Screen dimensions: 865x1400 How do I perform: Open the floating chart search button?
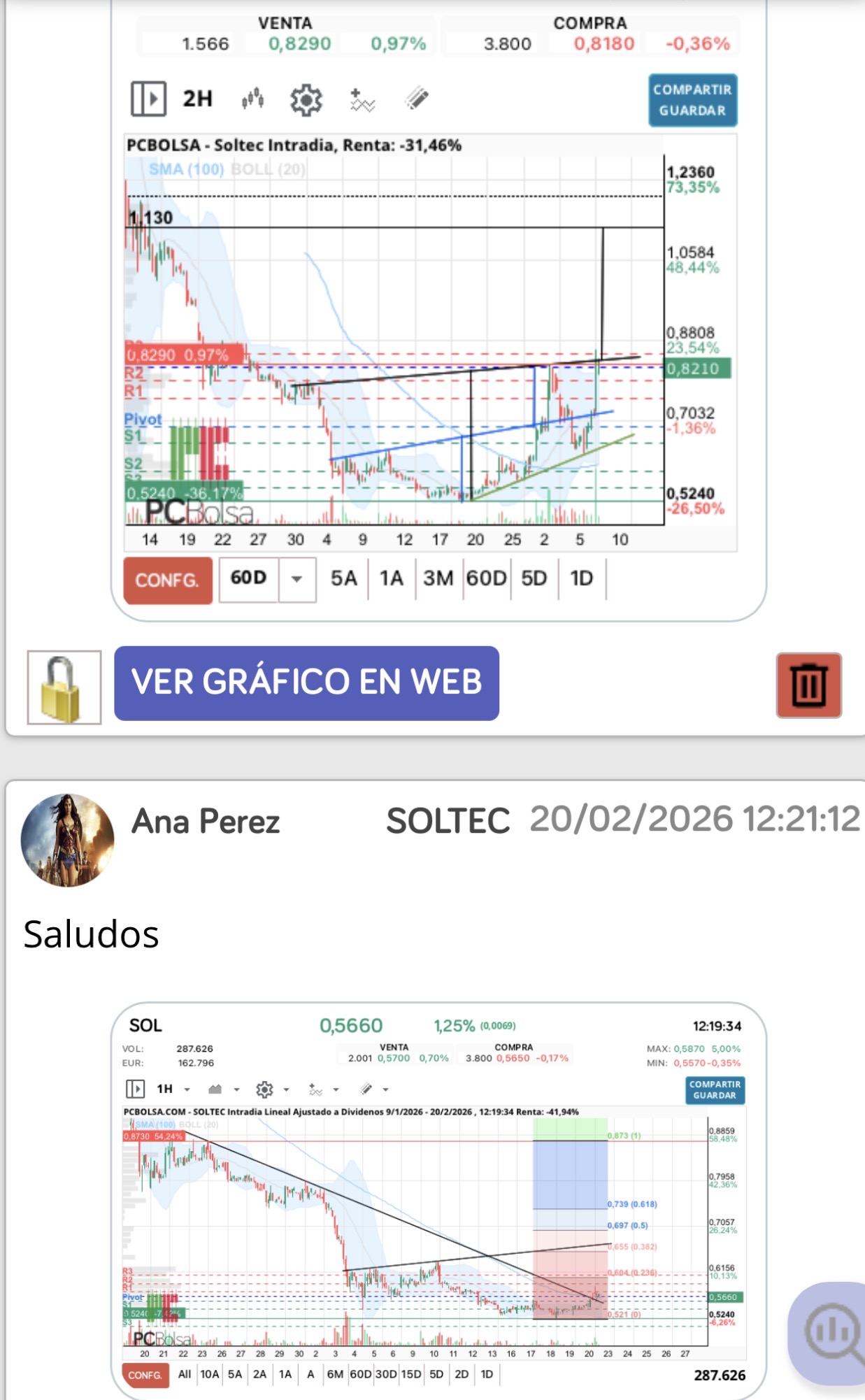click(831, 1331)
